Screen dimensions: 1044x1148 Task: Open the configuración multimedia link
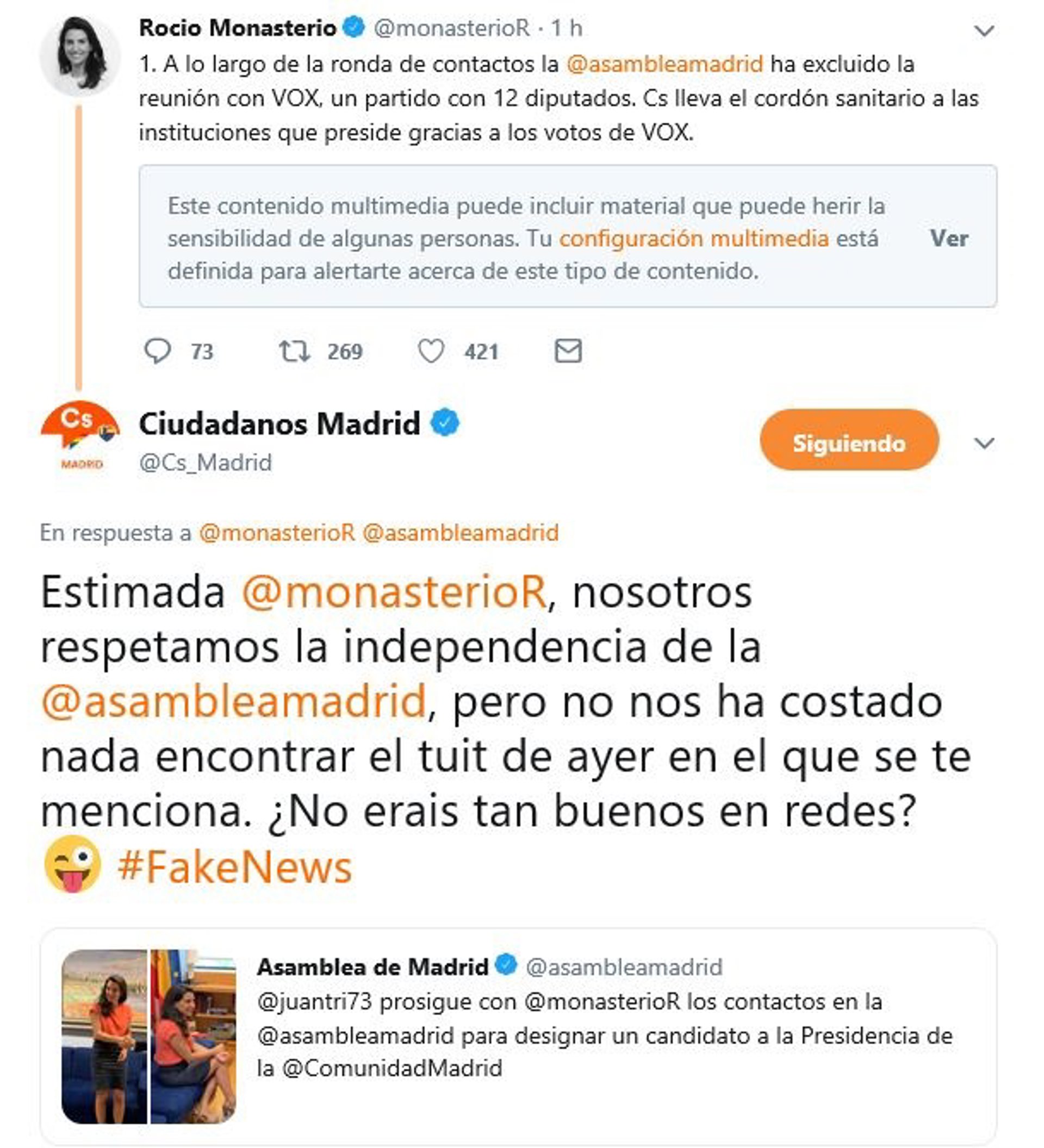[693, 238]
